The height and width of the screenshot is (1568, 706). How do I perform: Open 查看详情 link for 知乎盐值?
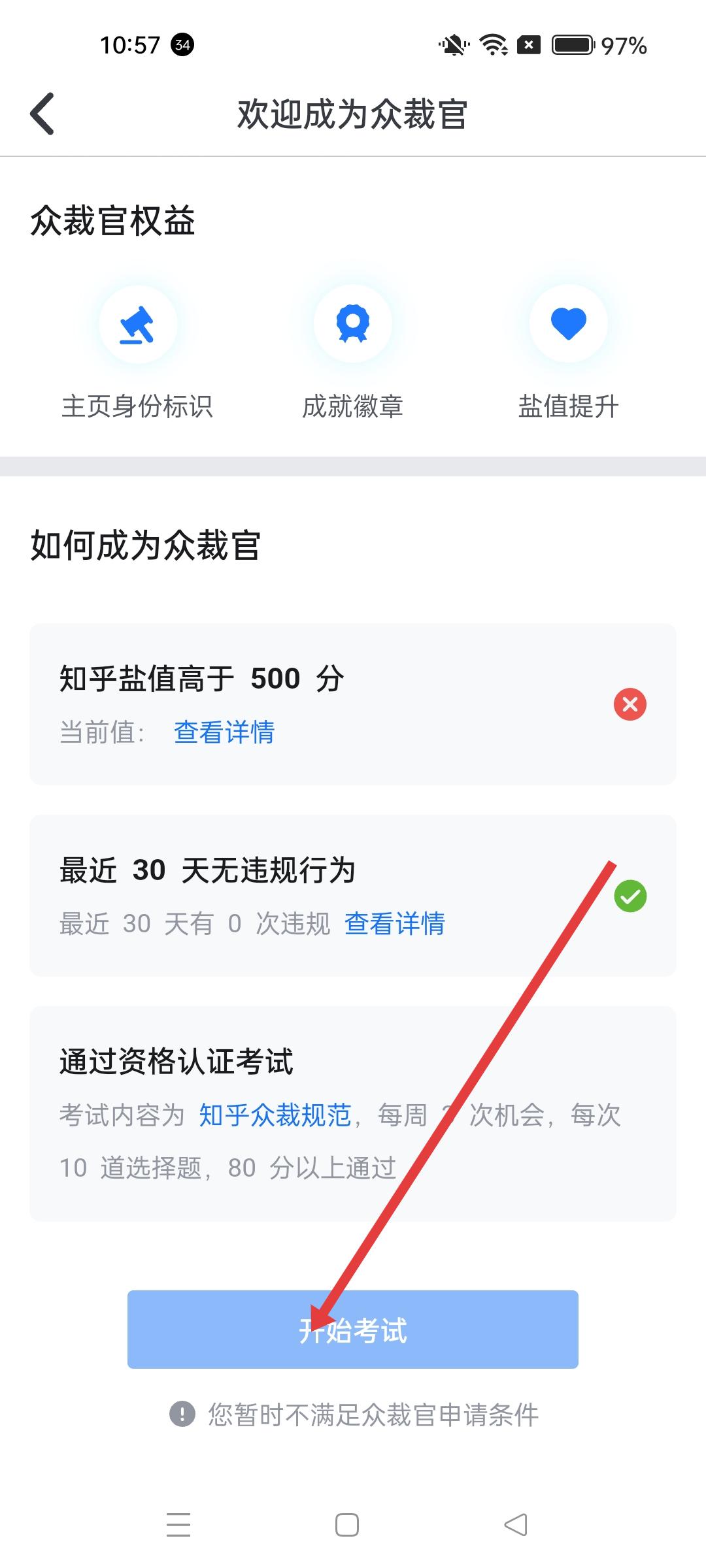pyautogui.click(x=224, y=732)
